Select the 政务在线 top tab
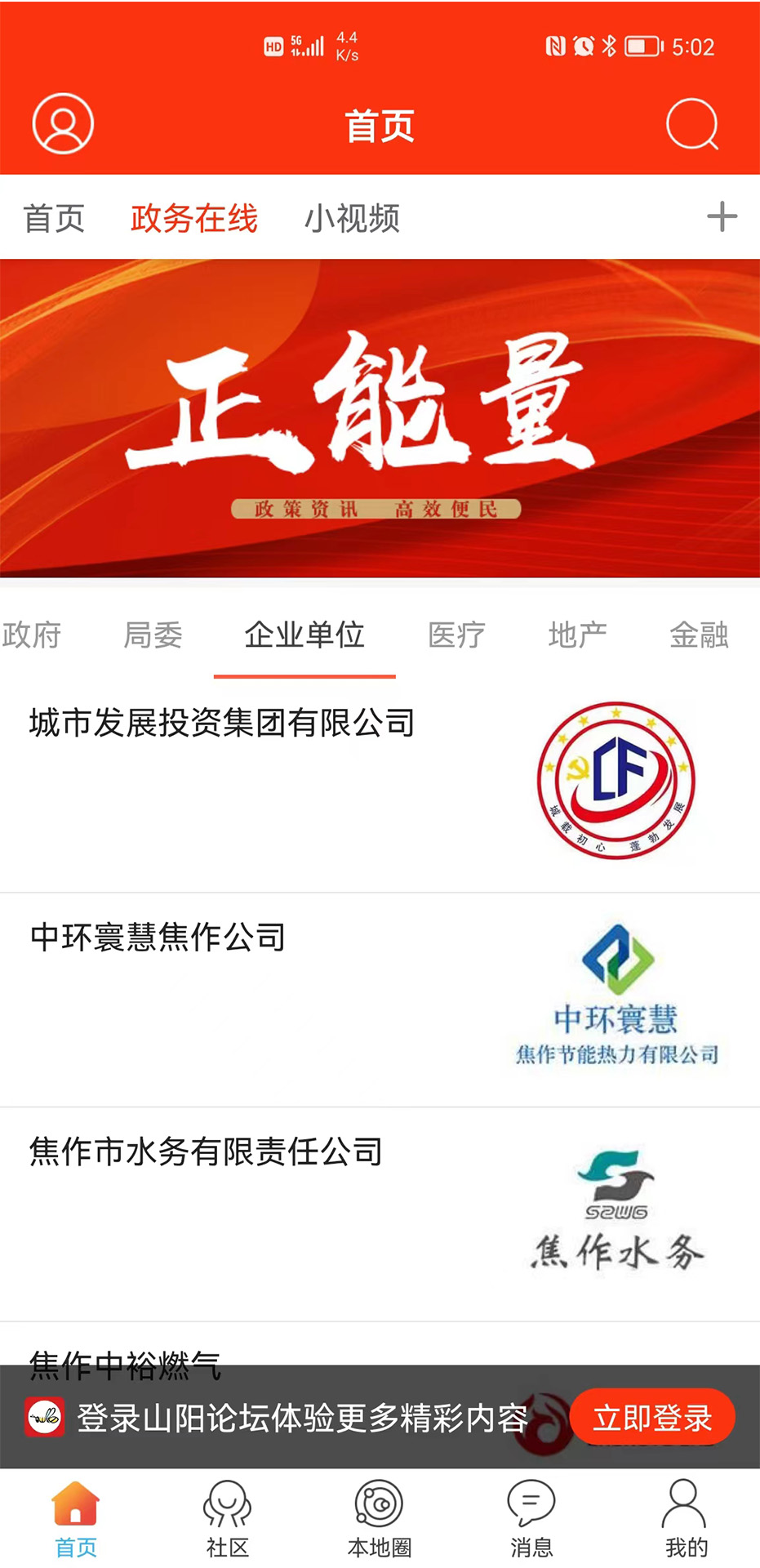760x1568 pixels. (x=194, y=219)
